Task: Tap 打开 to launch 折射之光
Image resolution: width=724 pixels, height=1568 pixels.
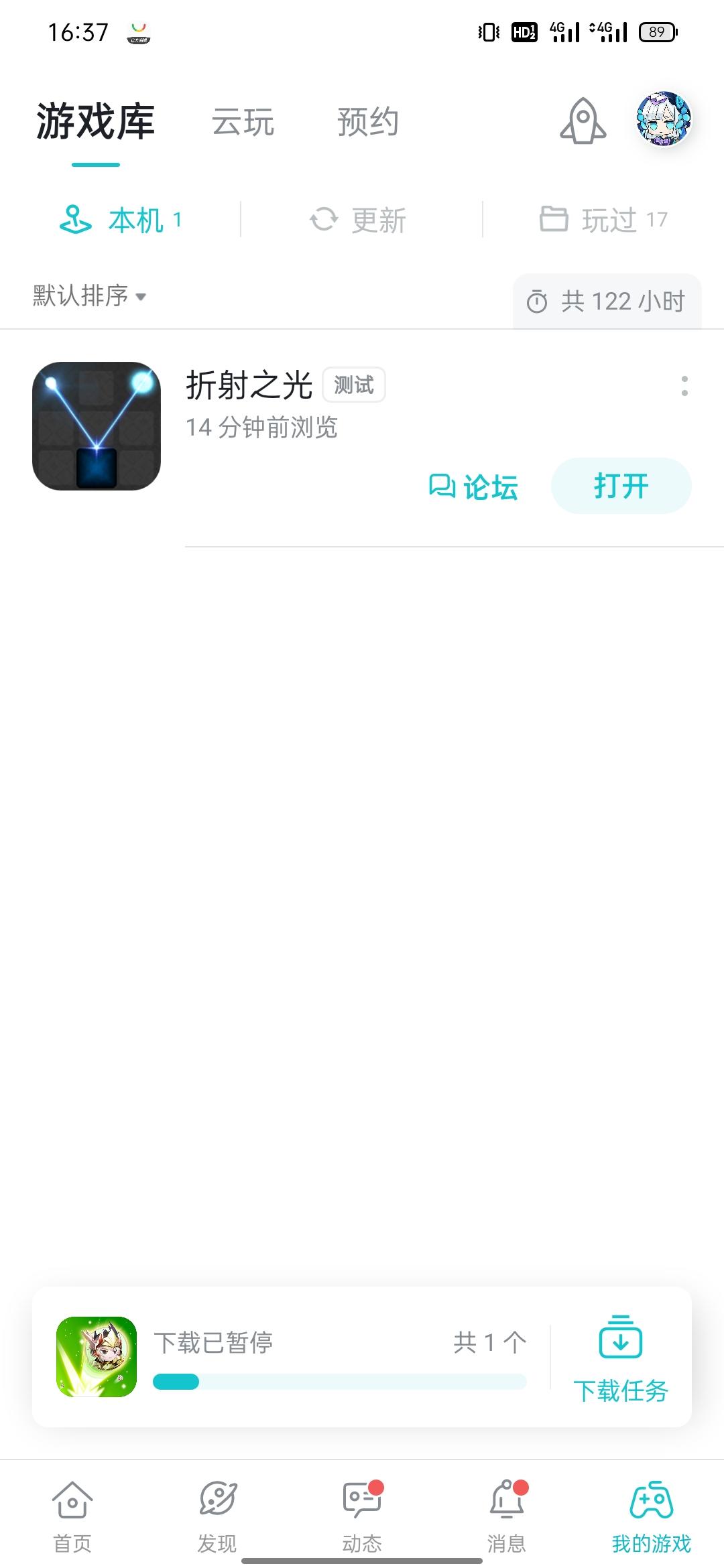Action: 621,486
